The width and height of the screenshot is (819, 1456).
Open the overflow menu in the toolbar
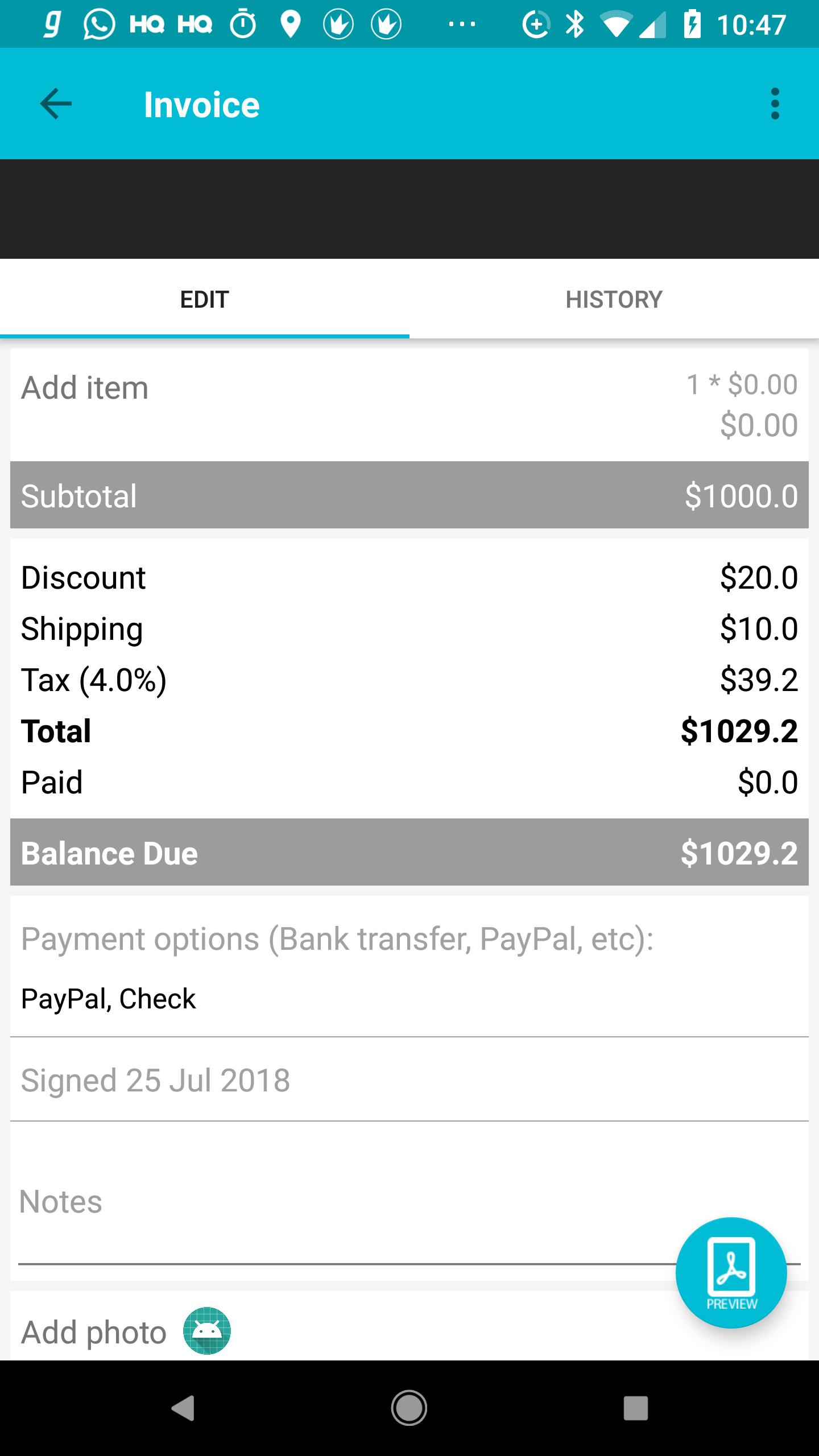click(x=776, y=104)
